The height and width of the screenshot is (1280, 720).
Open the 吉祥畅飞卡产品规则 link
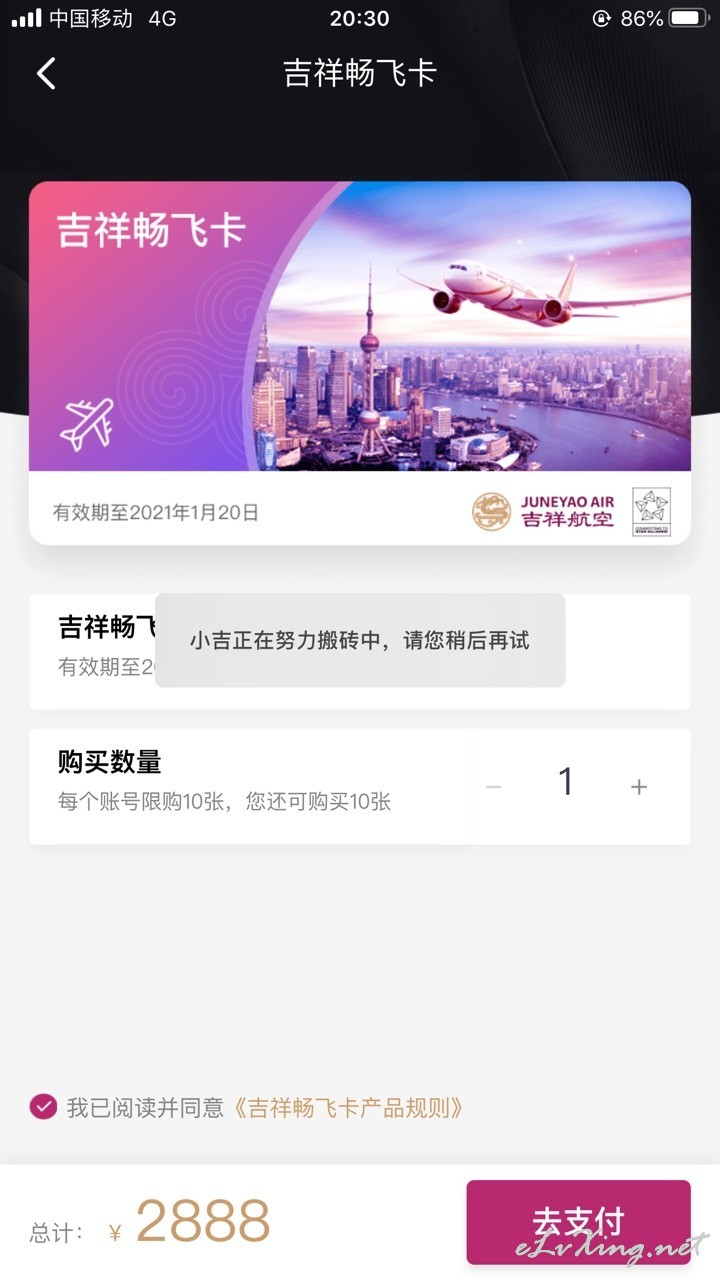click(x=349, y=1108)
